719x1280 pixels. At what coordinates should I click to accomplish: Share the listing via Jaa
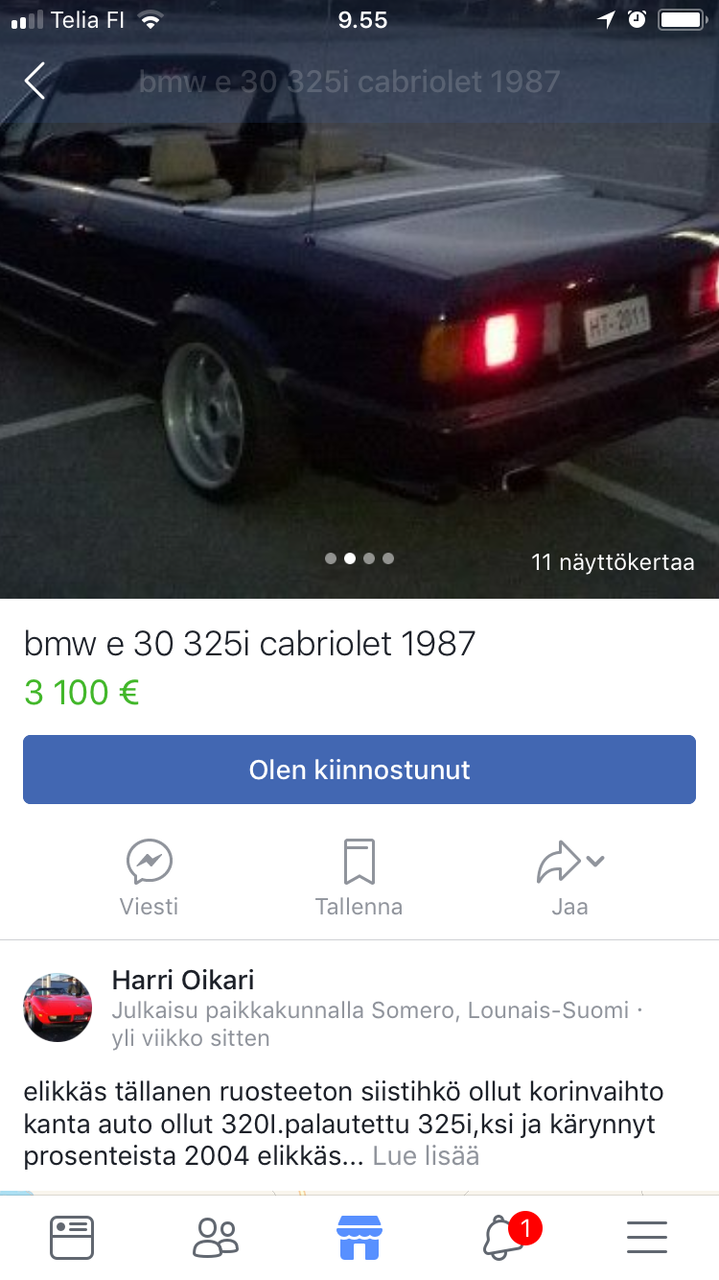point(569,877)
